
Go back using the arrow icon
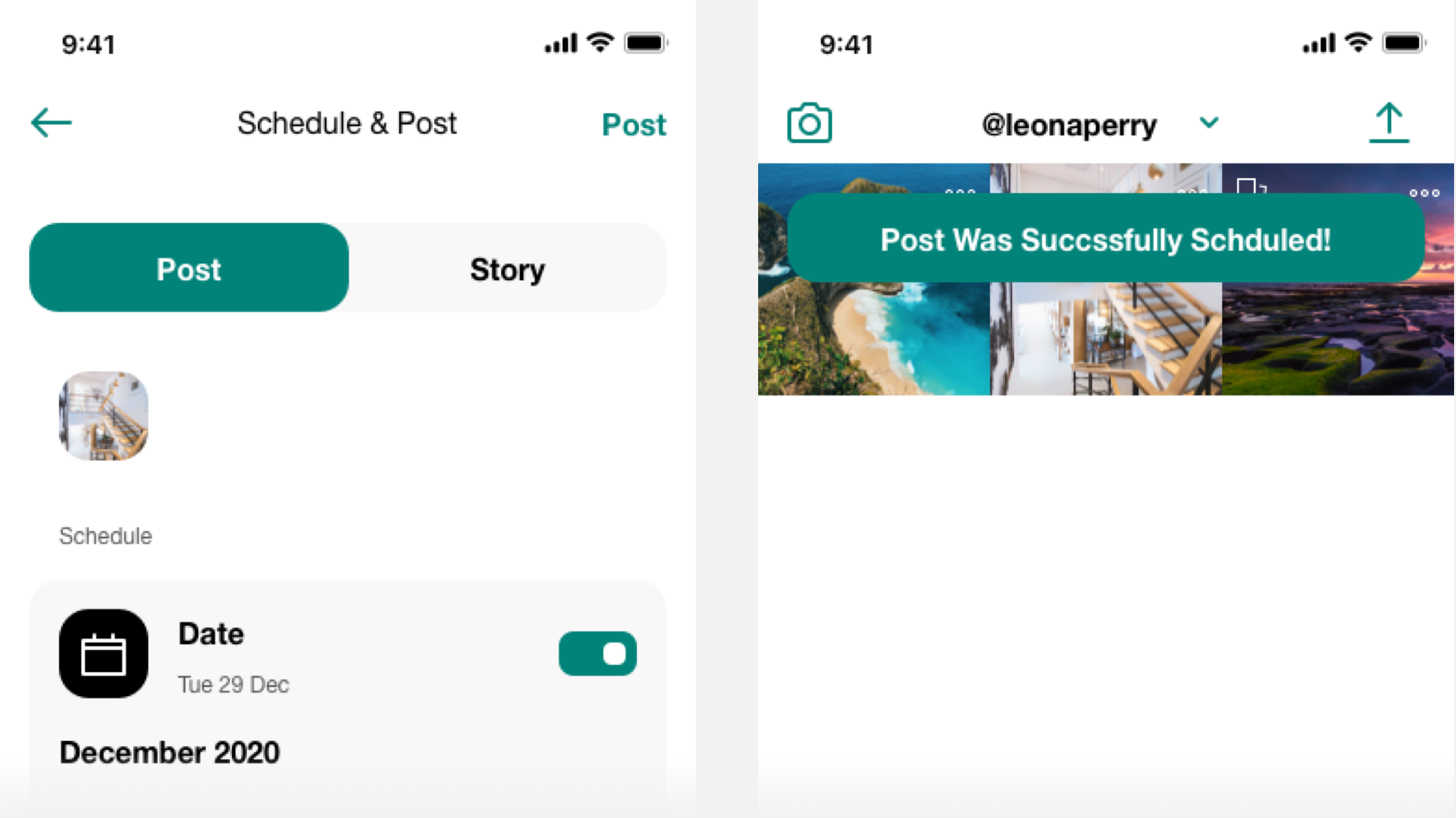pos(51,122)
